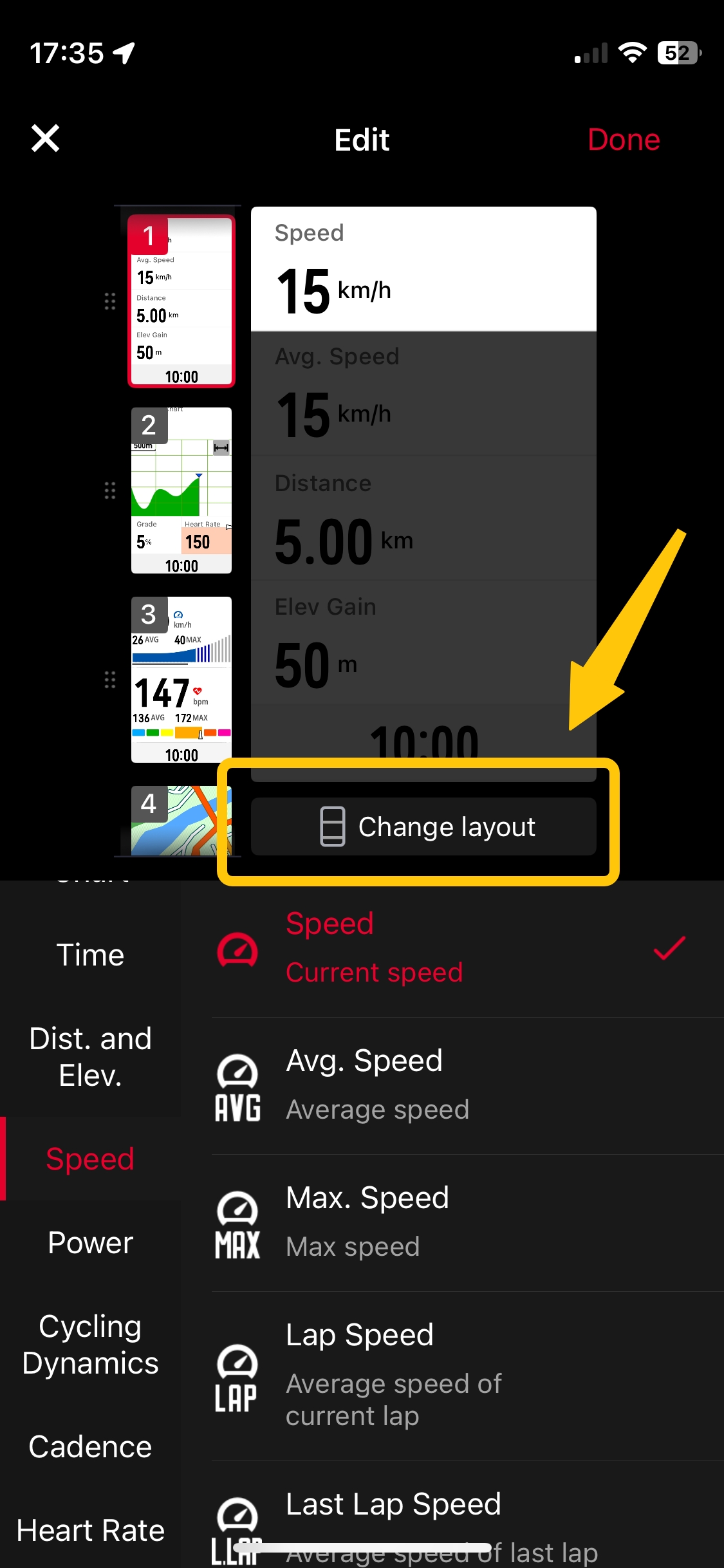Select the Speed field in the preview
724x1568 pixels.
coord(423,269)
